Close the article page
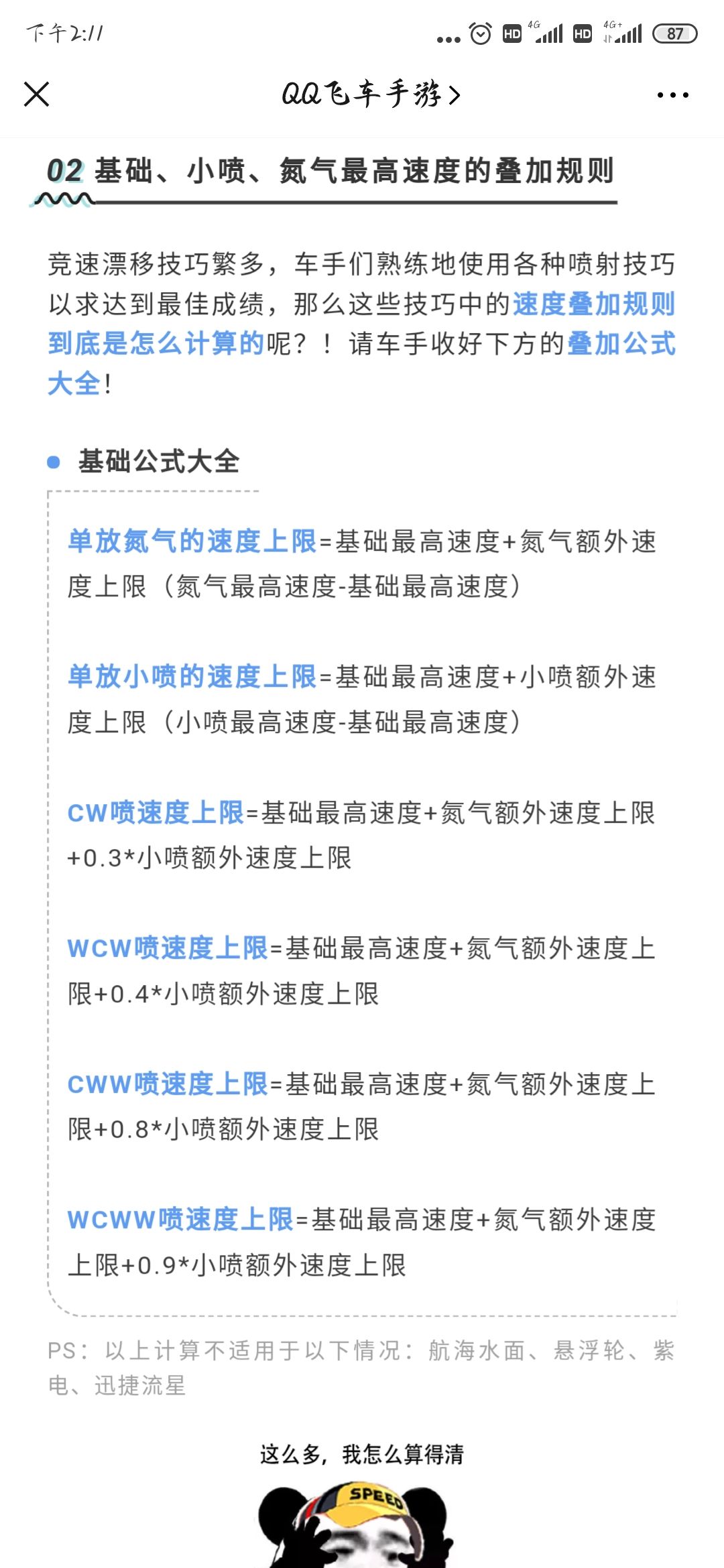Image resolution: width=724 pixels, height=1568 pixels. click(x=37, y=94)
